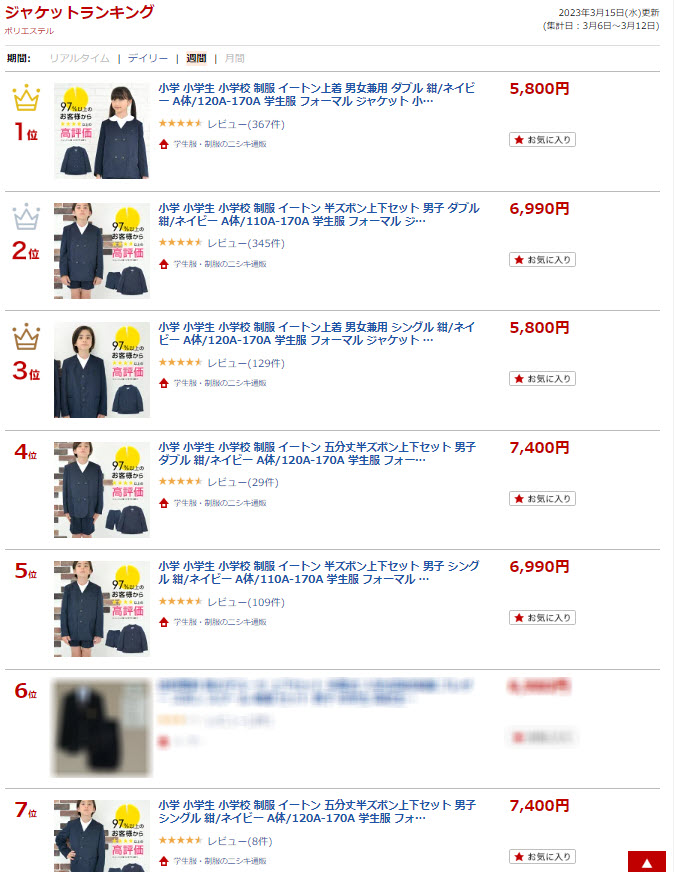
Task: Visit the shop link under the 4位 item
Action: pos(219,503)
